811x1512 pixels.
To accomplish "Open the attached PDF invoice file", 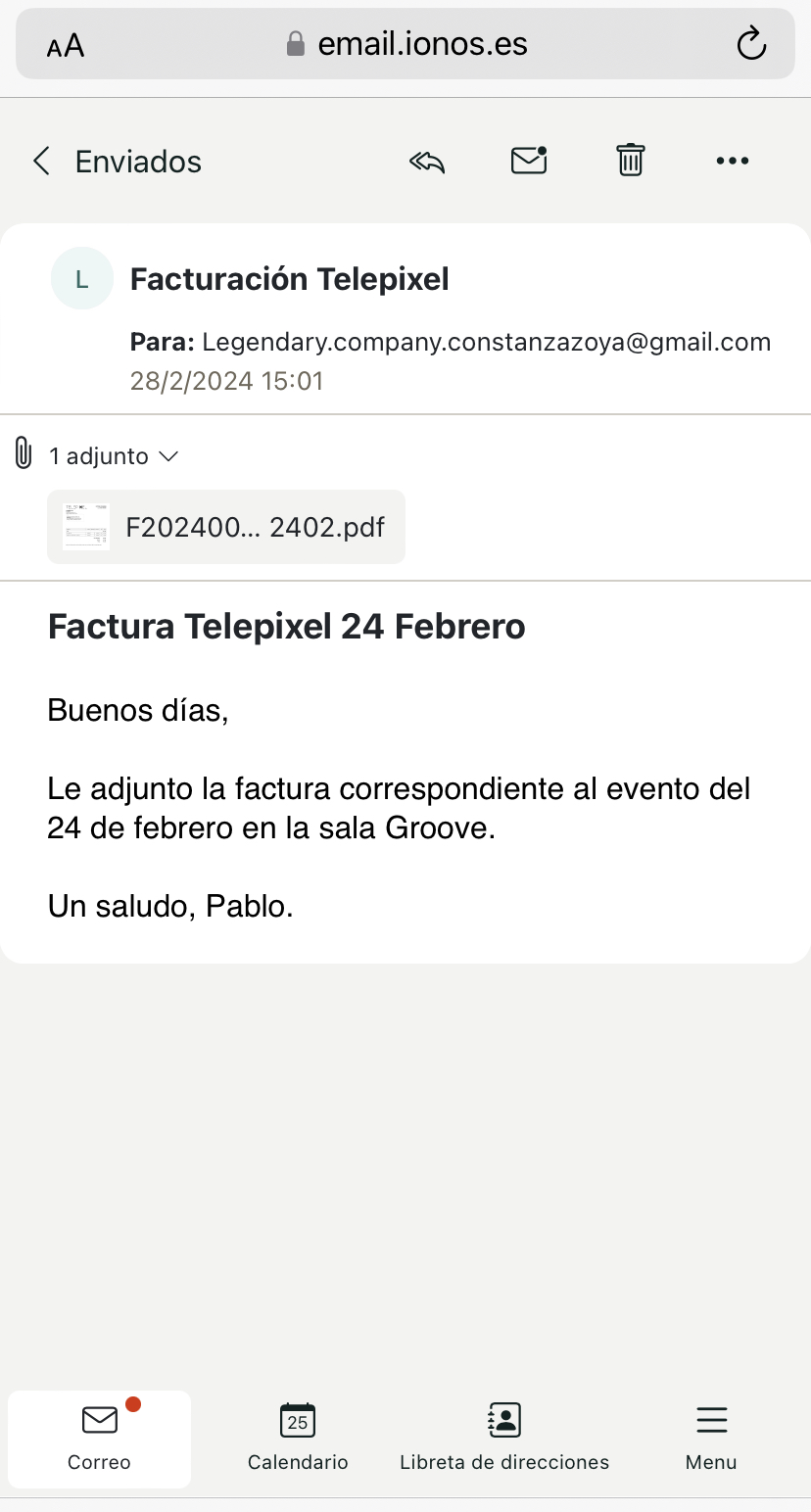I will (226, 528).
